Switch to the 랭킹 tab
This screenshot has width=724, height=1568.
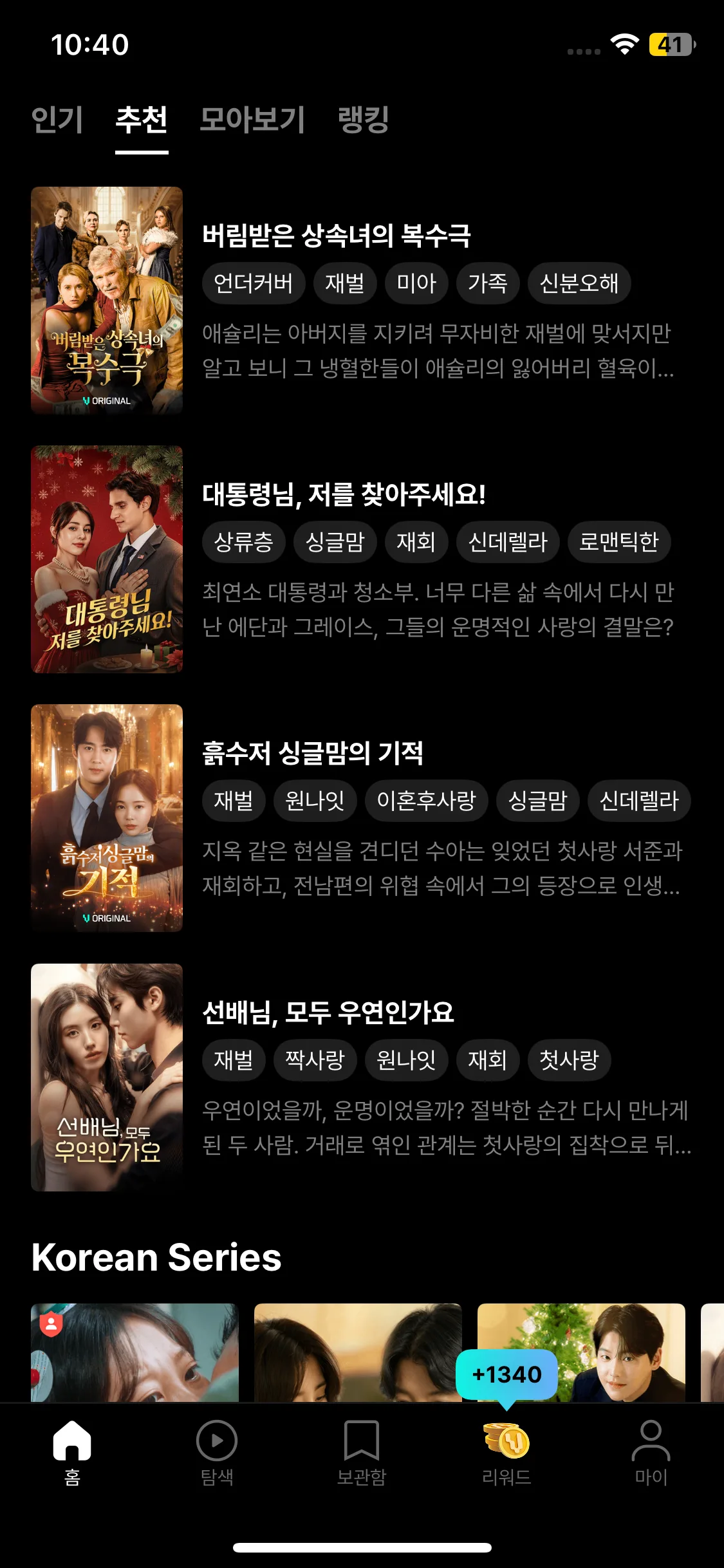click(x=363, y=120)
